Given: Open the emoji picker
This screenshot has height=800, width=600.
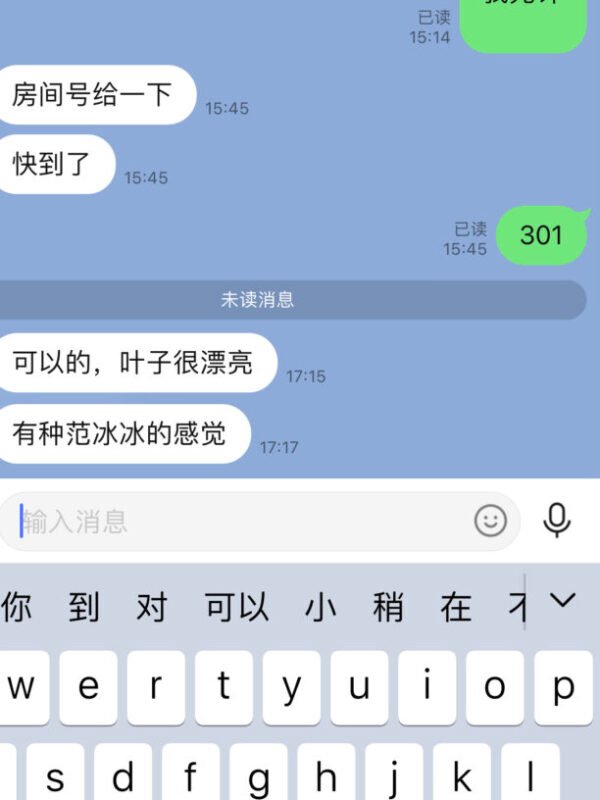Looking at the screenshot, I should (x=490, y=520).
